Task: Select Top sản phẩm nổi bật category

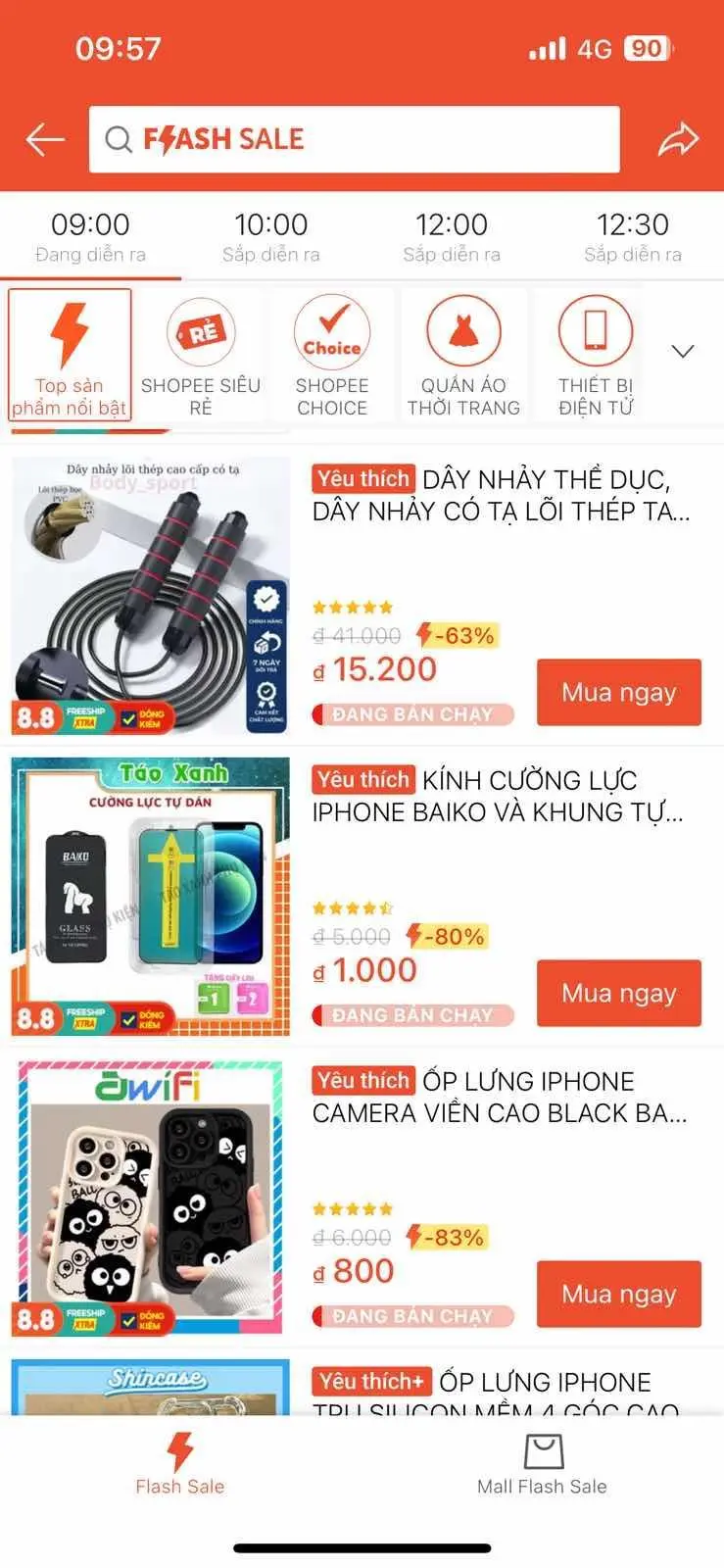Action: [x=70, y=356]
